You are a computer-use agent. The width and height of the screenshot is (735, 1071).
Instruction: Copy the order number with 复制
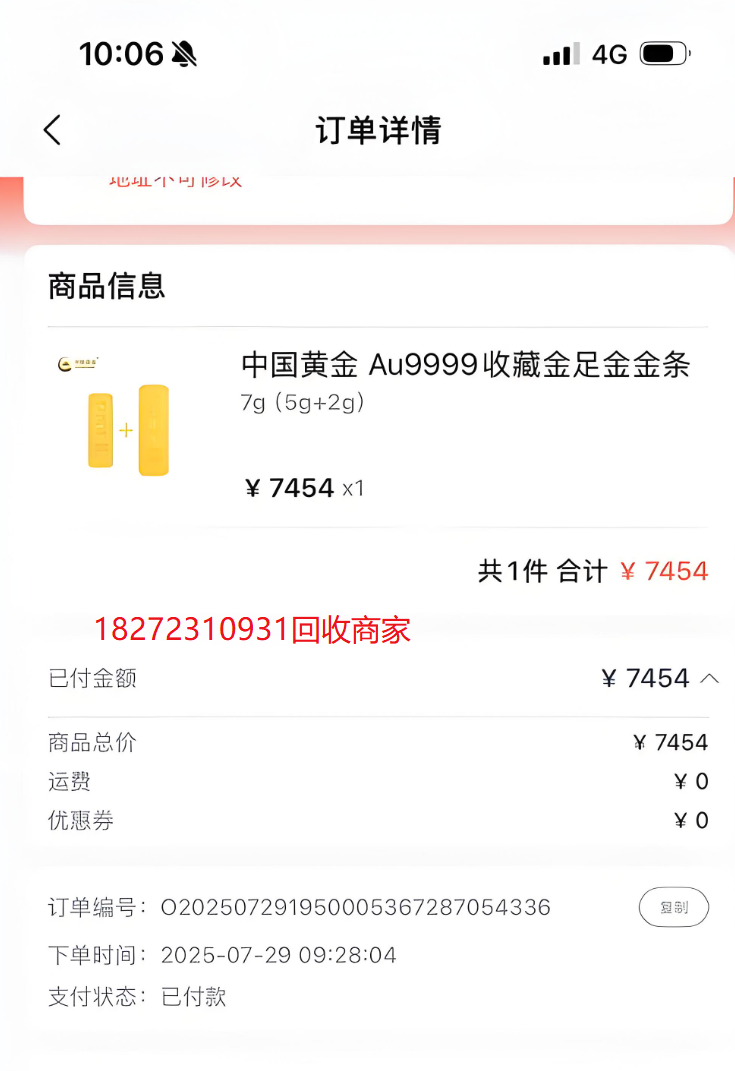(x=673, y=907)
